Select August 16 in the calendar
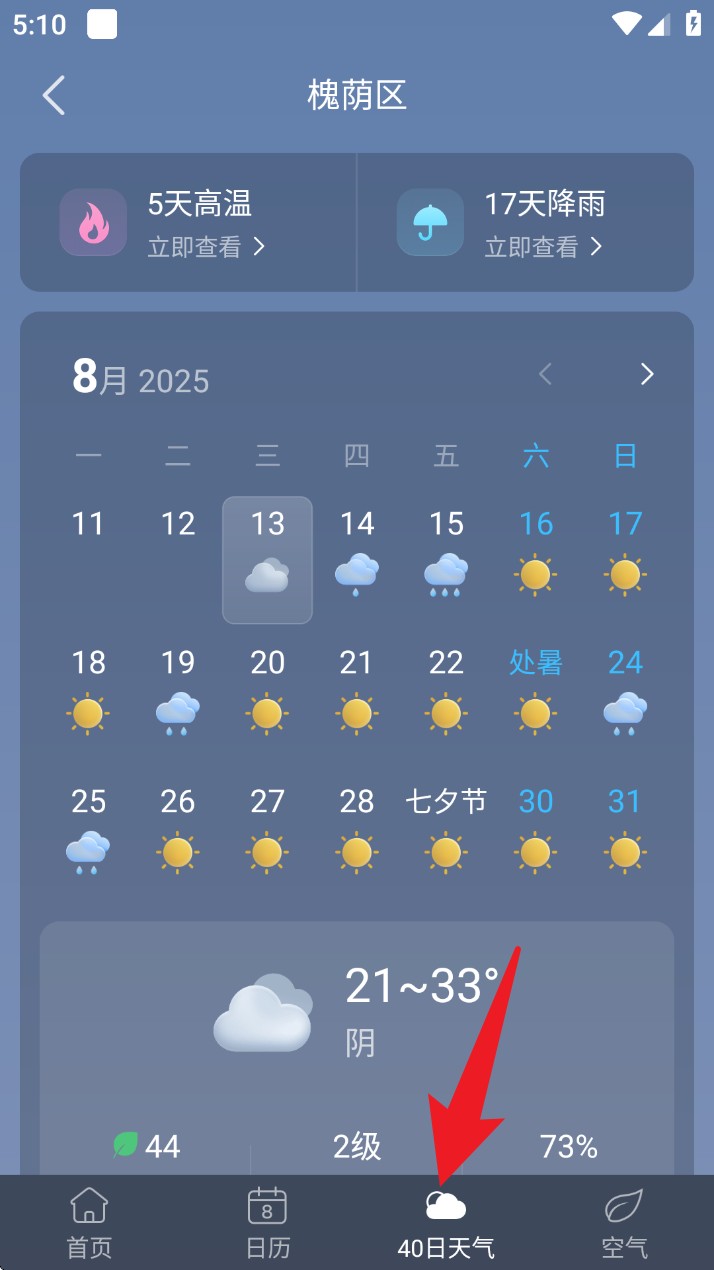Screen dimensions: 714x1270 (x=536, y=560)
